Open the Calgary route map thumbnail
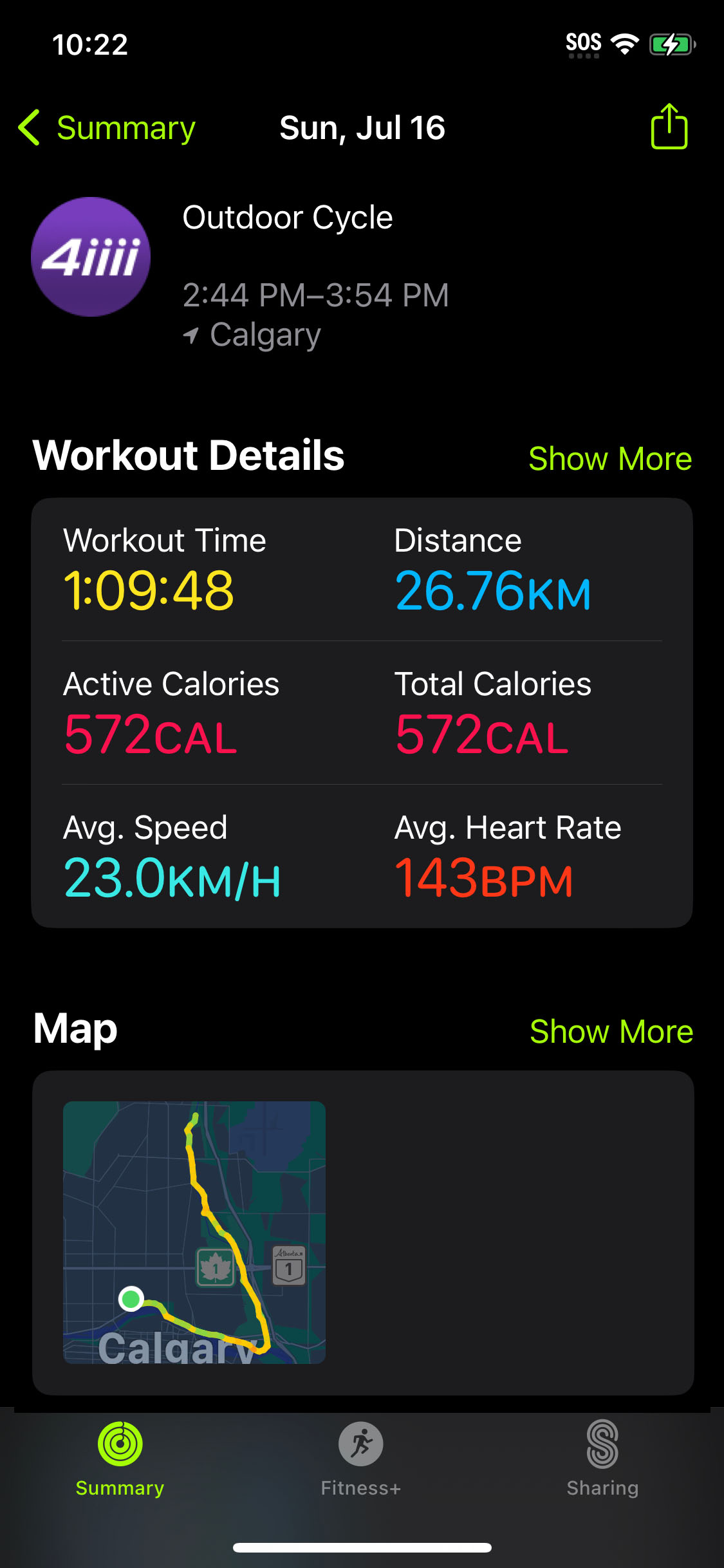This screenshot has width=724, height=1568. point(194,1232)
